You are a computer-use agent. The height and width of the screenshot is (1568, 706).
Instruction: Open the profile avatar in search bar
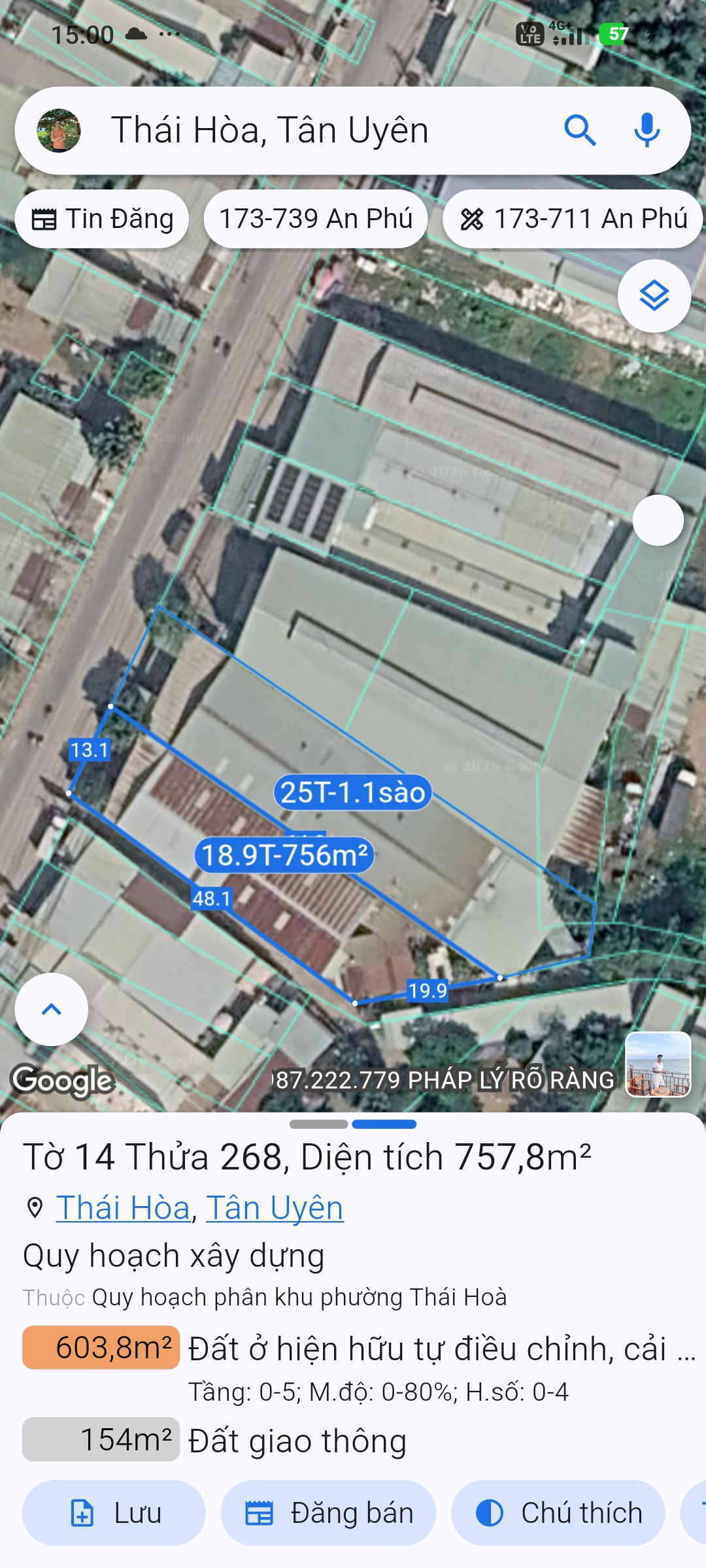point(59,131)
